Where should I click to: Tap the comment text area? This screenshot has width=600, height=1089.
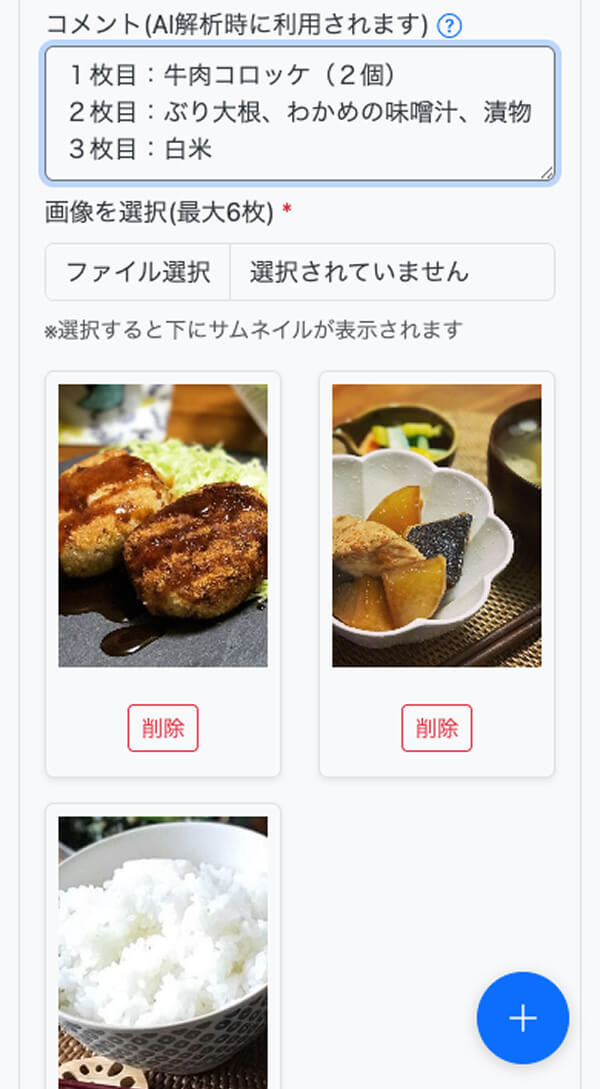click(299, 113)
